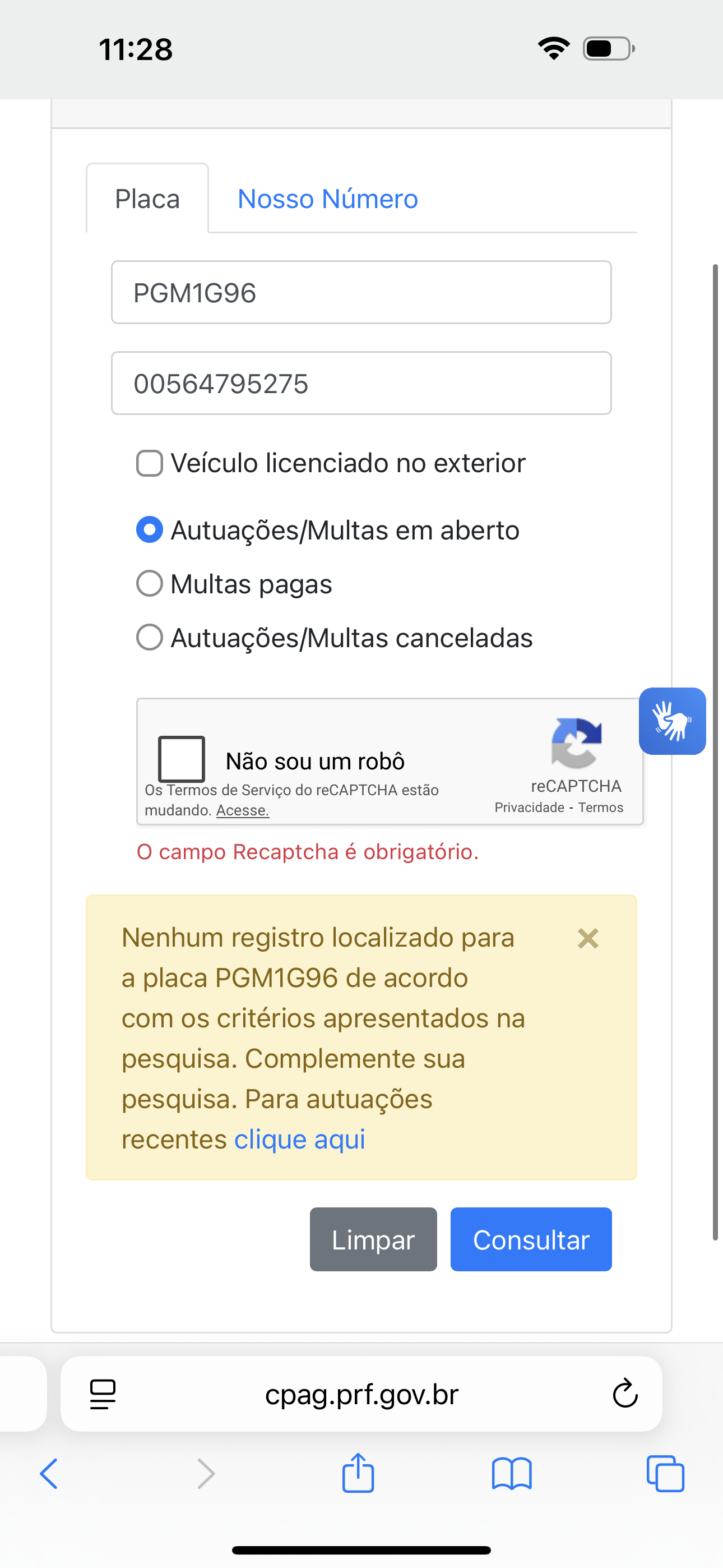Image resolution: width=723 pixels, height=1568 pixels.
Task: Select Autuações/Multas canceladas option
Action: point(150,637)
